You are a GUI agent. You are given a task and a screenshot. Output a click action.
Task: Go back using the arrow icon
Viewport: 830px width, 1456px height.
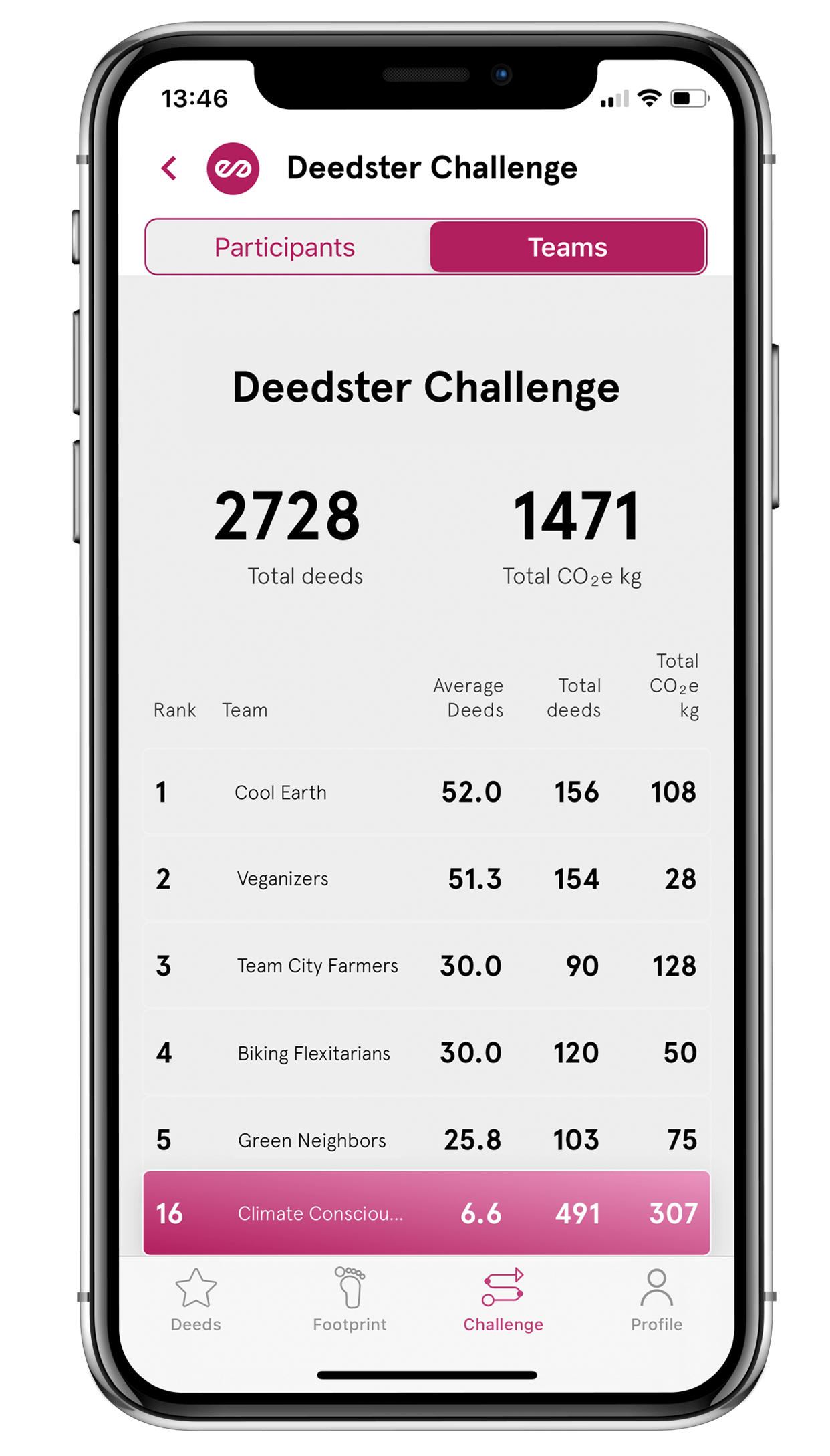tap(169, 168)
